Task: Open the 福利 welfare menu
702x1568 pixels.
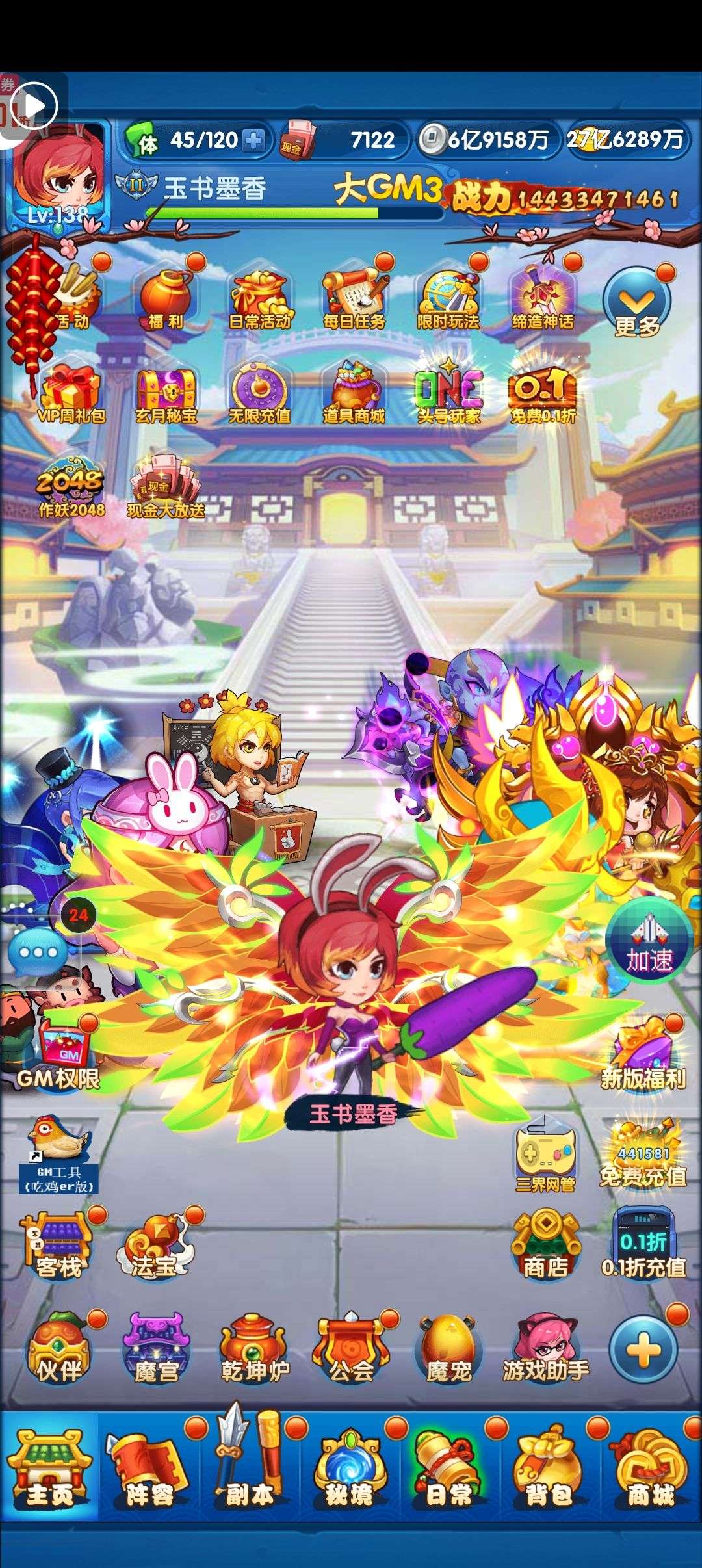Action: (166, 299)
